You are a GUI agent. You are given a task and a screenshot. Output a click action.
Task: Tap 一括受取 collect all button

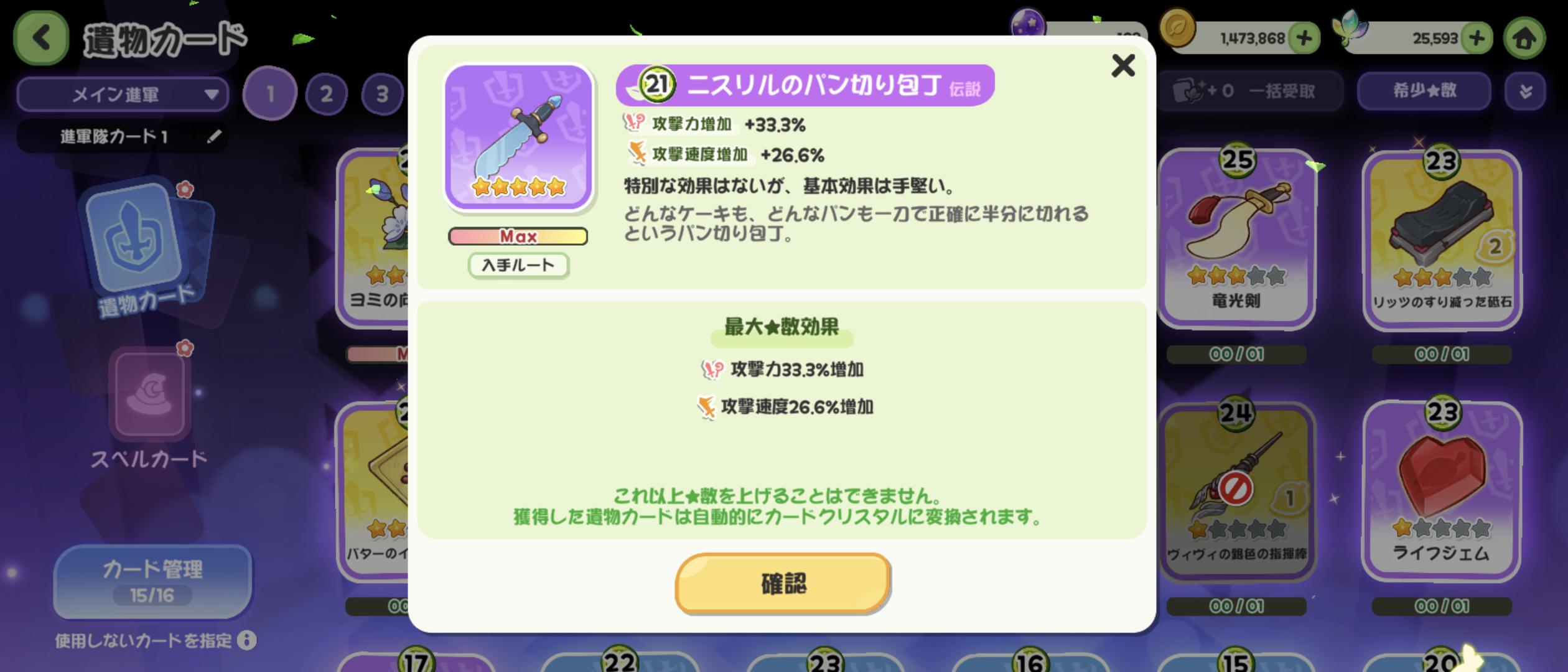click(1249, 91)
